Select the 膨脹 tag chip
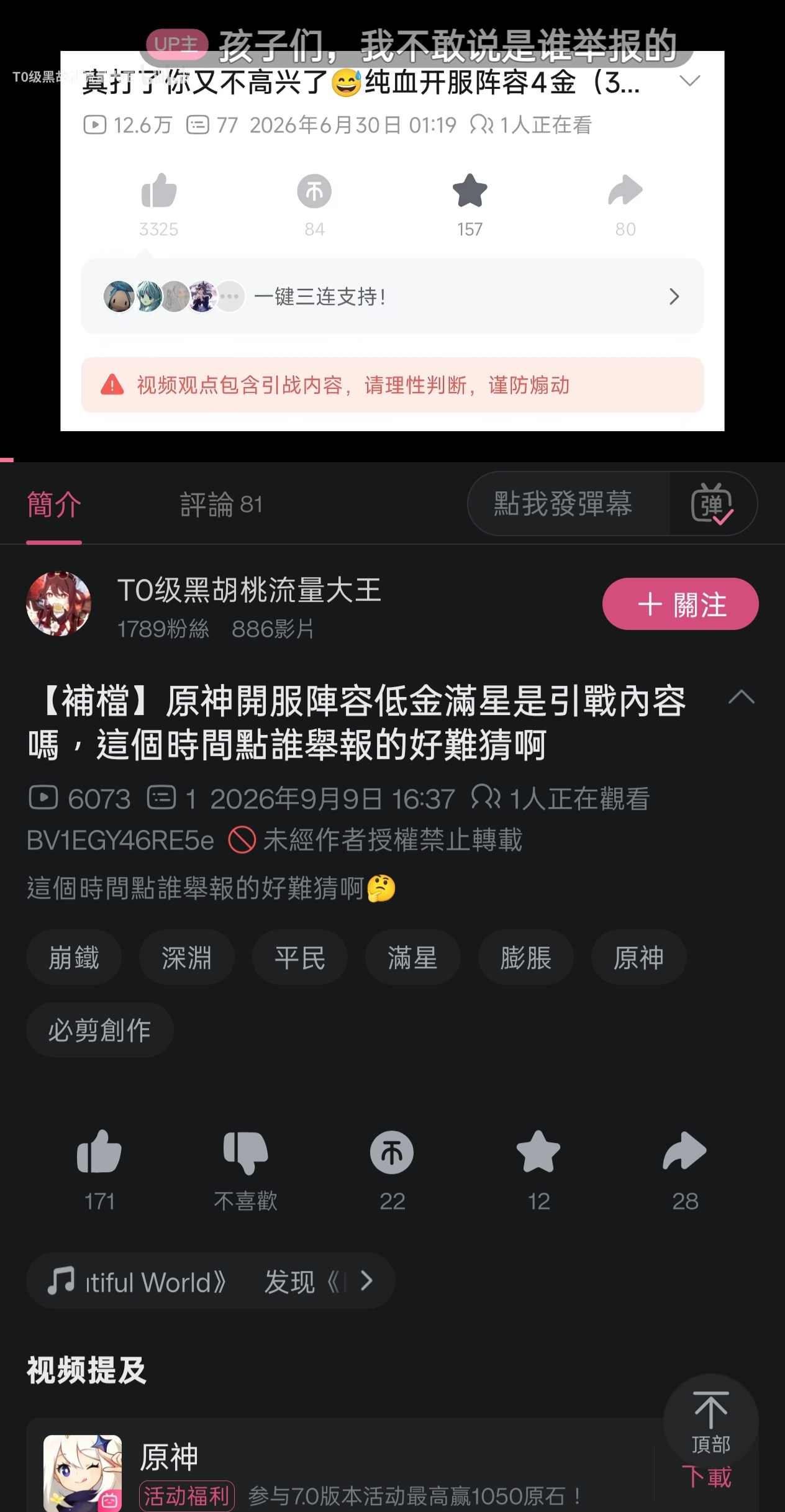The width and height of the screenshot is (785, 1512). [526, 957]
